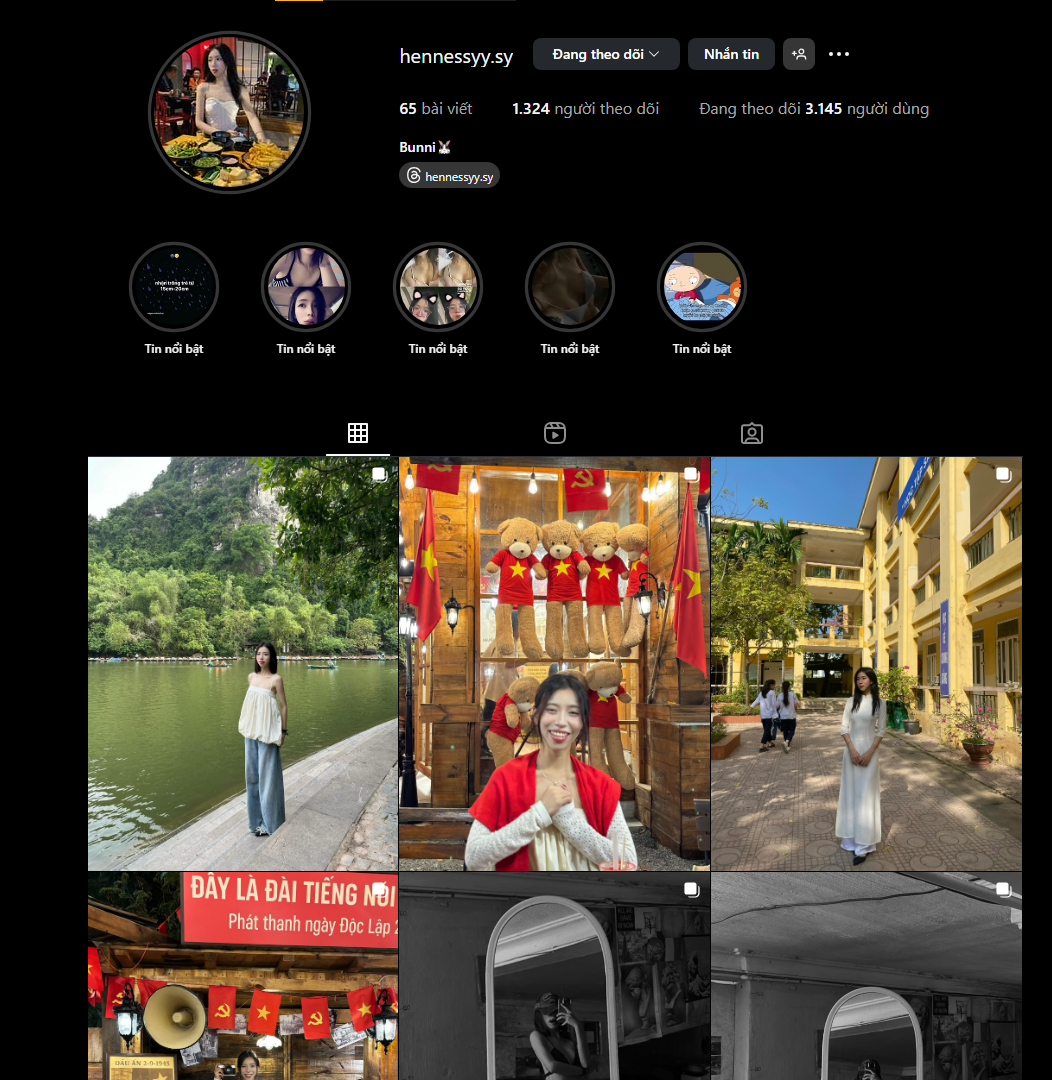Switch to the Reels tab

(555, 433)
